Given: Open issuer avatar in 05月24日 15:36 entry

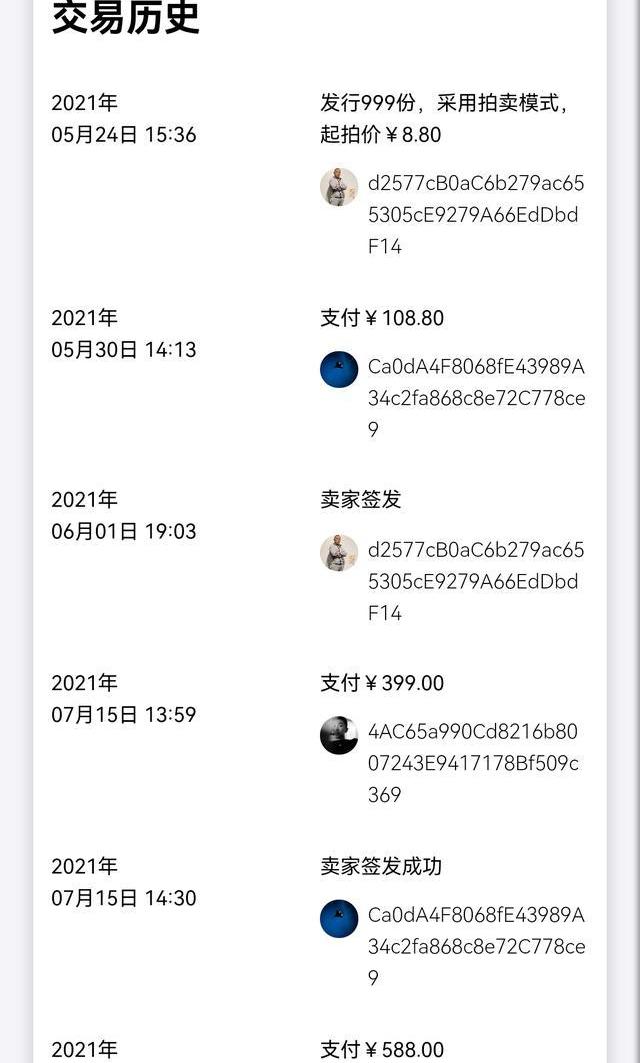Looking at the screenshot, I should click(x=339, y=187).
